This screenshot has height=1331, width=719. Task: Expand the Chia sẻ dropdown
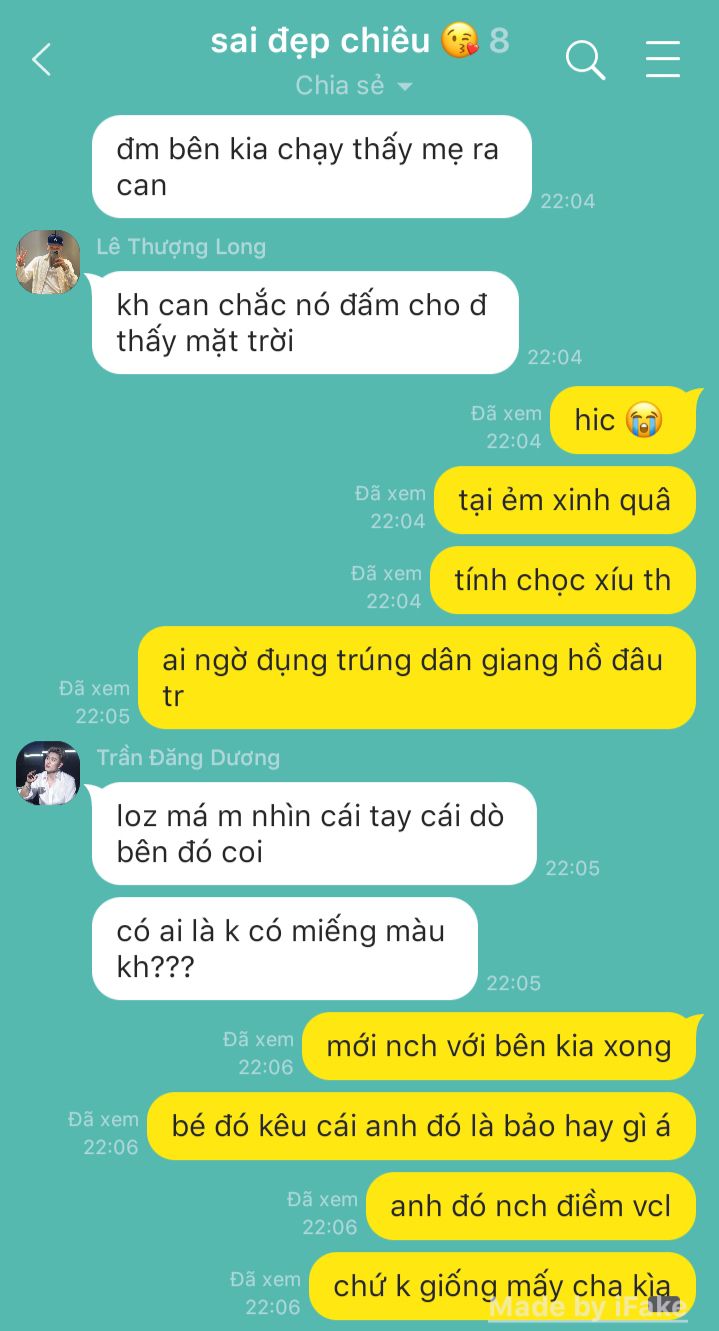354,86
